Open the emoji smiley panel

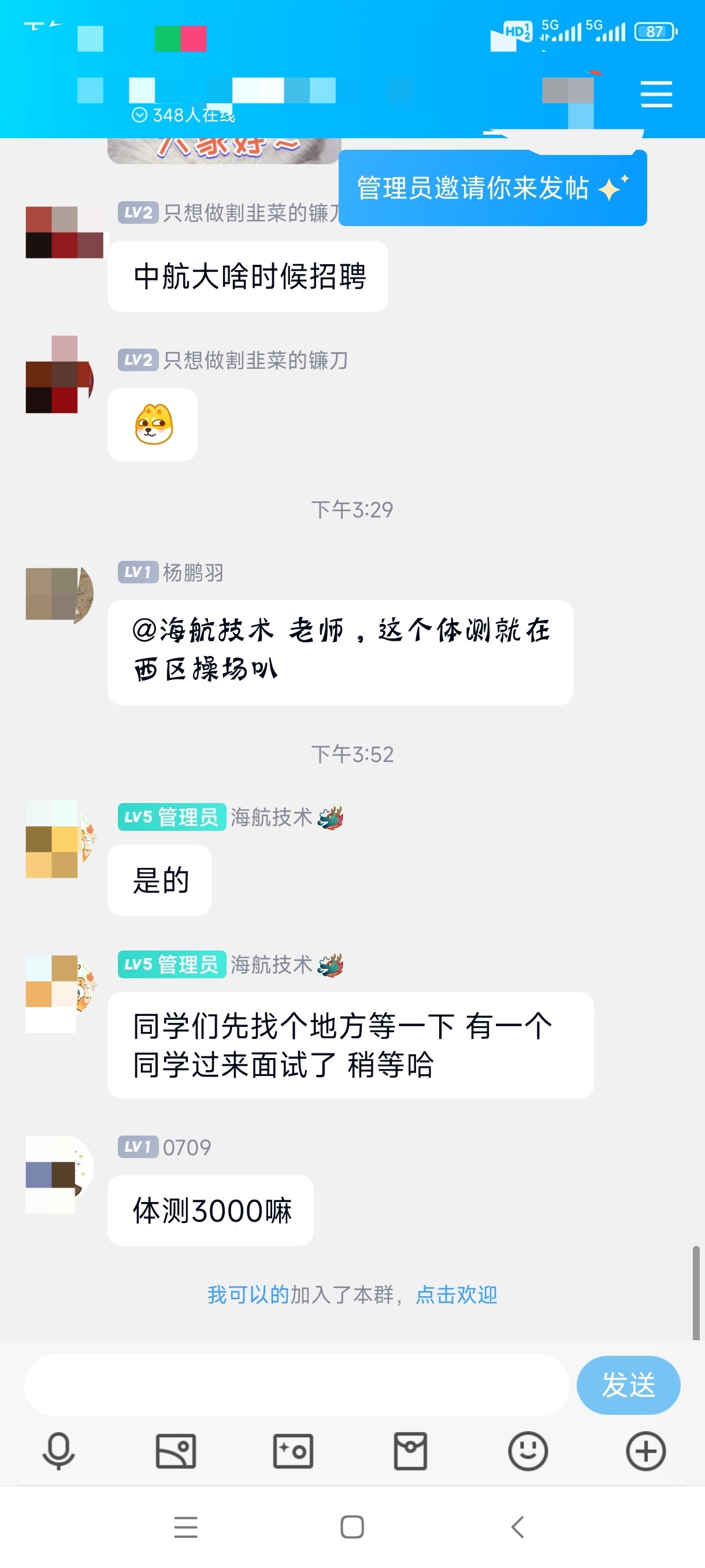point(528,1451)
